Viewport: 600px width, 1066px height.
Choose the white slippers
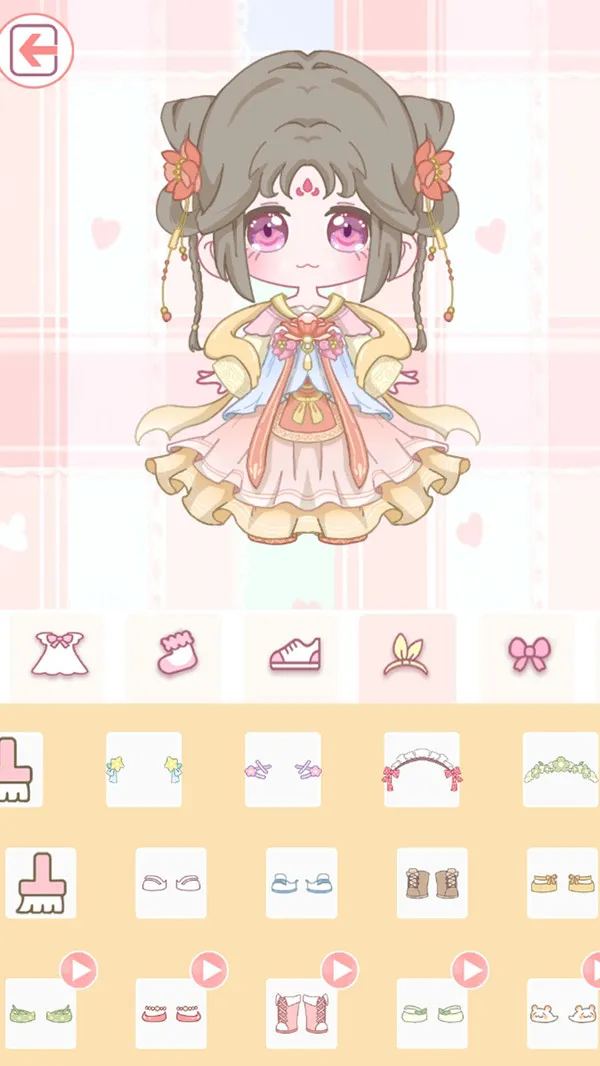pos(171,883)
